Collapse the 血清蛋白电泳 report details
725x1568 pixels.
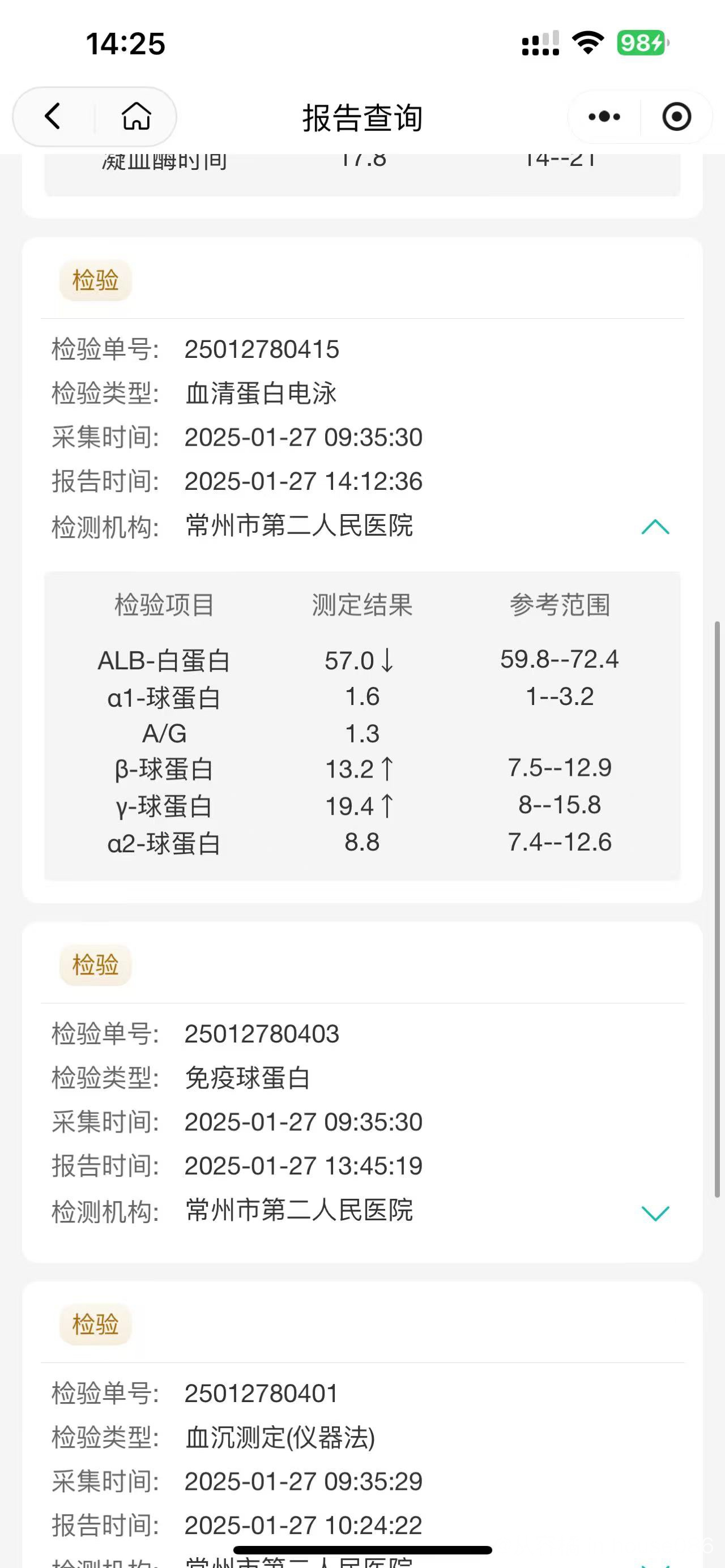click(x=655, y=527)
